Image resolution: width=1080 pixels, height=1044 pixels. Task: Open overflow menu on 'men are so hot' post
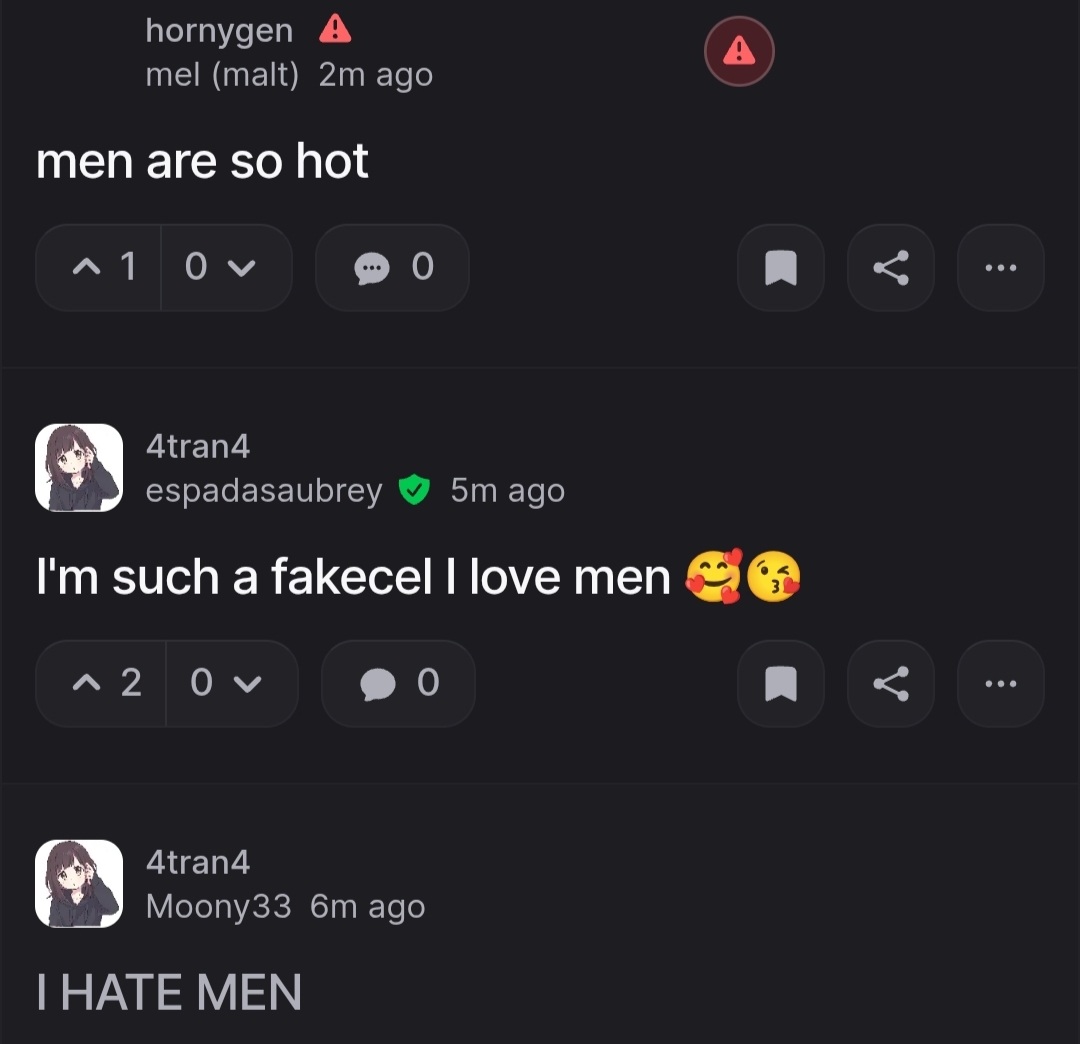(1000, 267)
